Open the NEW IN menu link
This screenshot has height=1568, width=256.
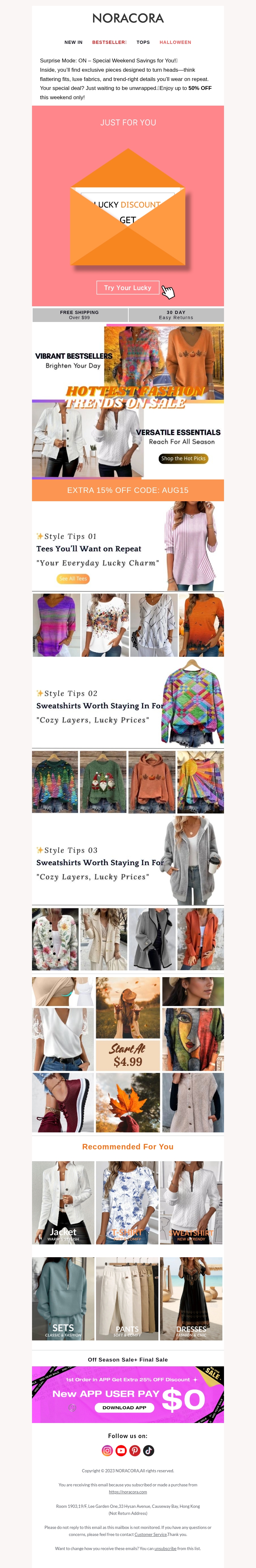[74, 43]
